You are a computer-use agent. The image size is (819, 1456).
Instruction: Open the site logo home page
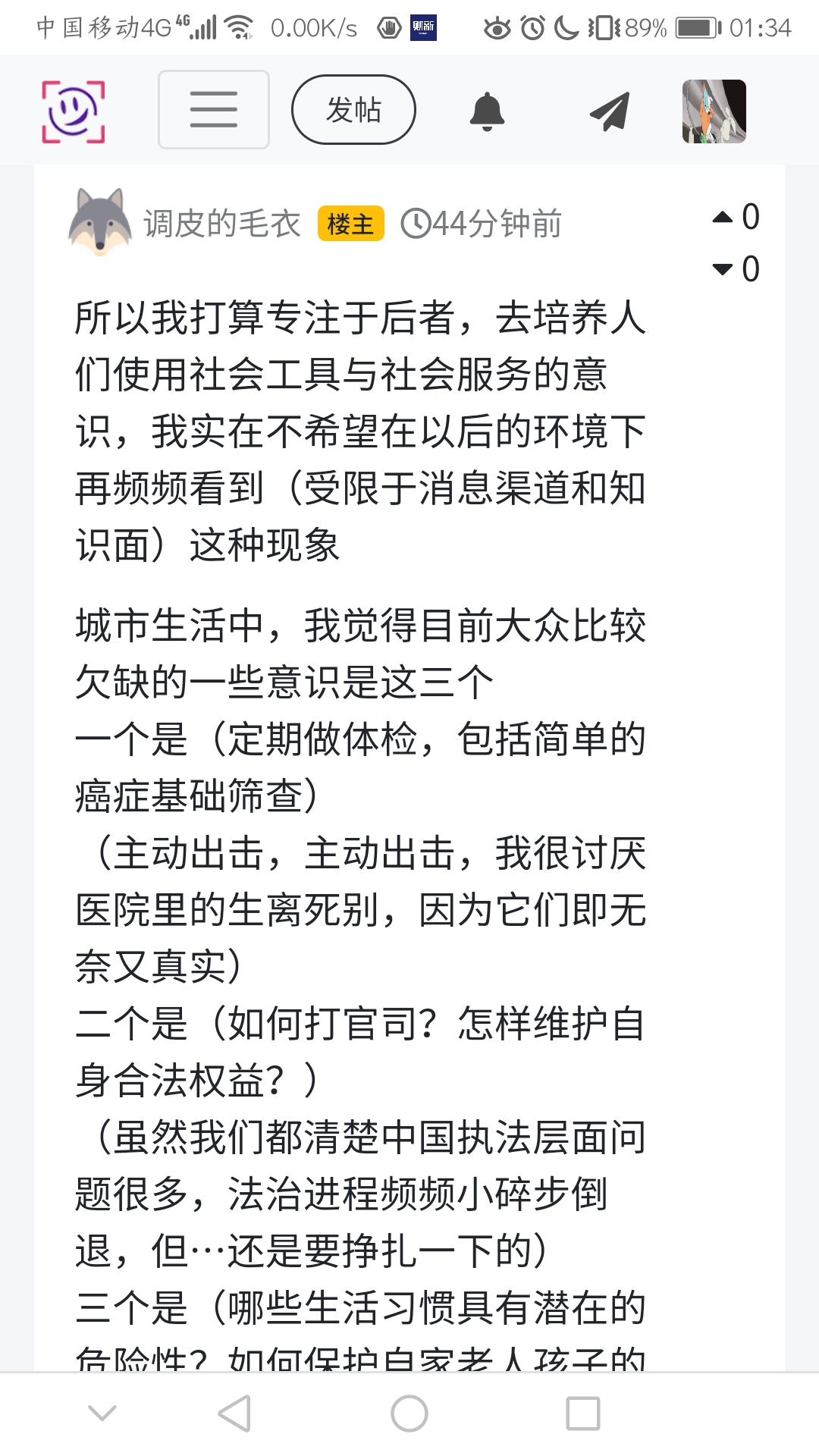tap(73, 111)
